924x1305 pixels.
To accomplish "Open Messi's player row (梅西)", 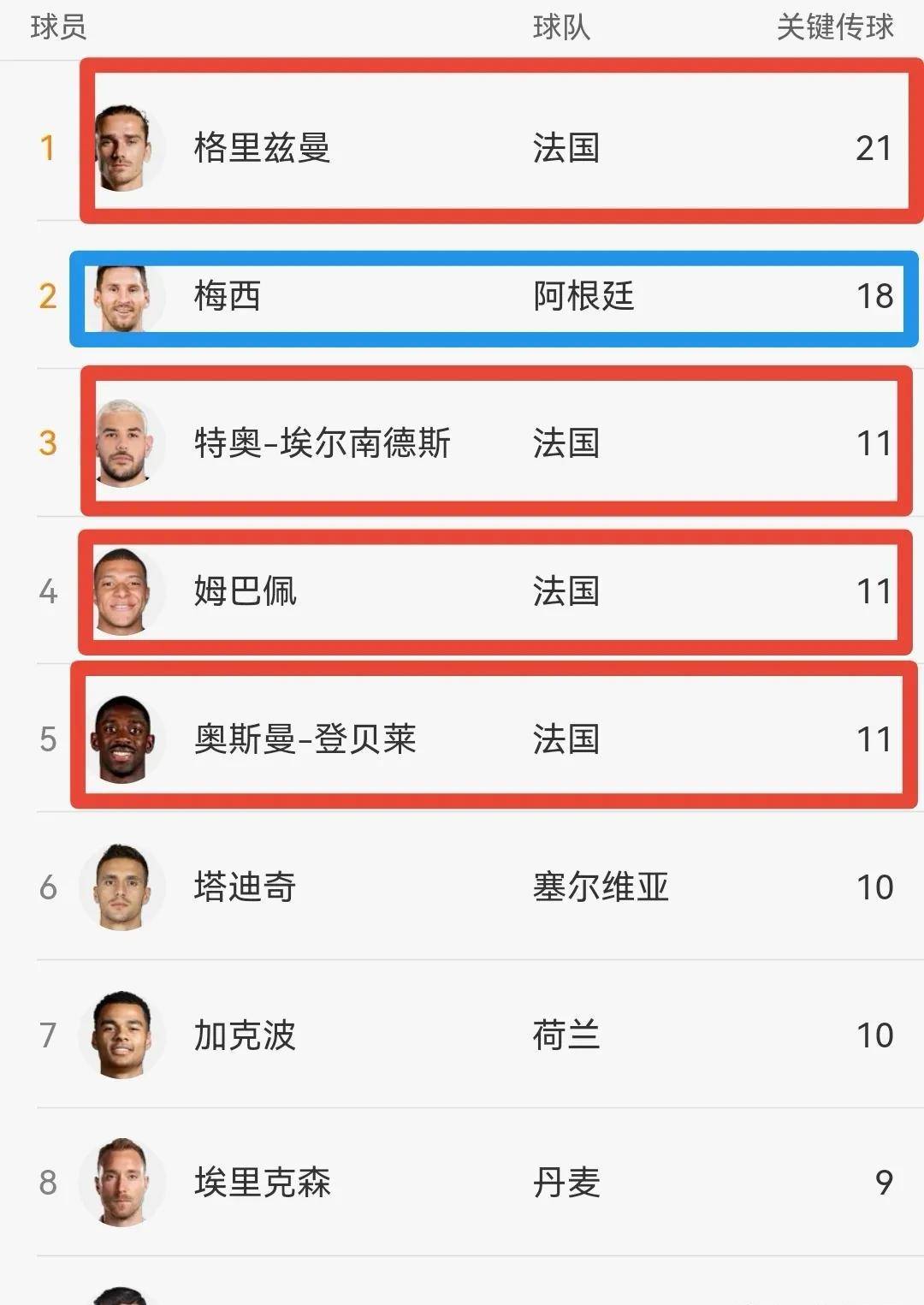I will point(228,296).
